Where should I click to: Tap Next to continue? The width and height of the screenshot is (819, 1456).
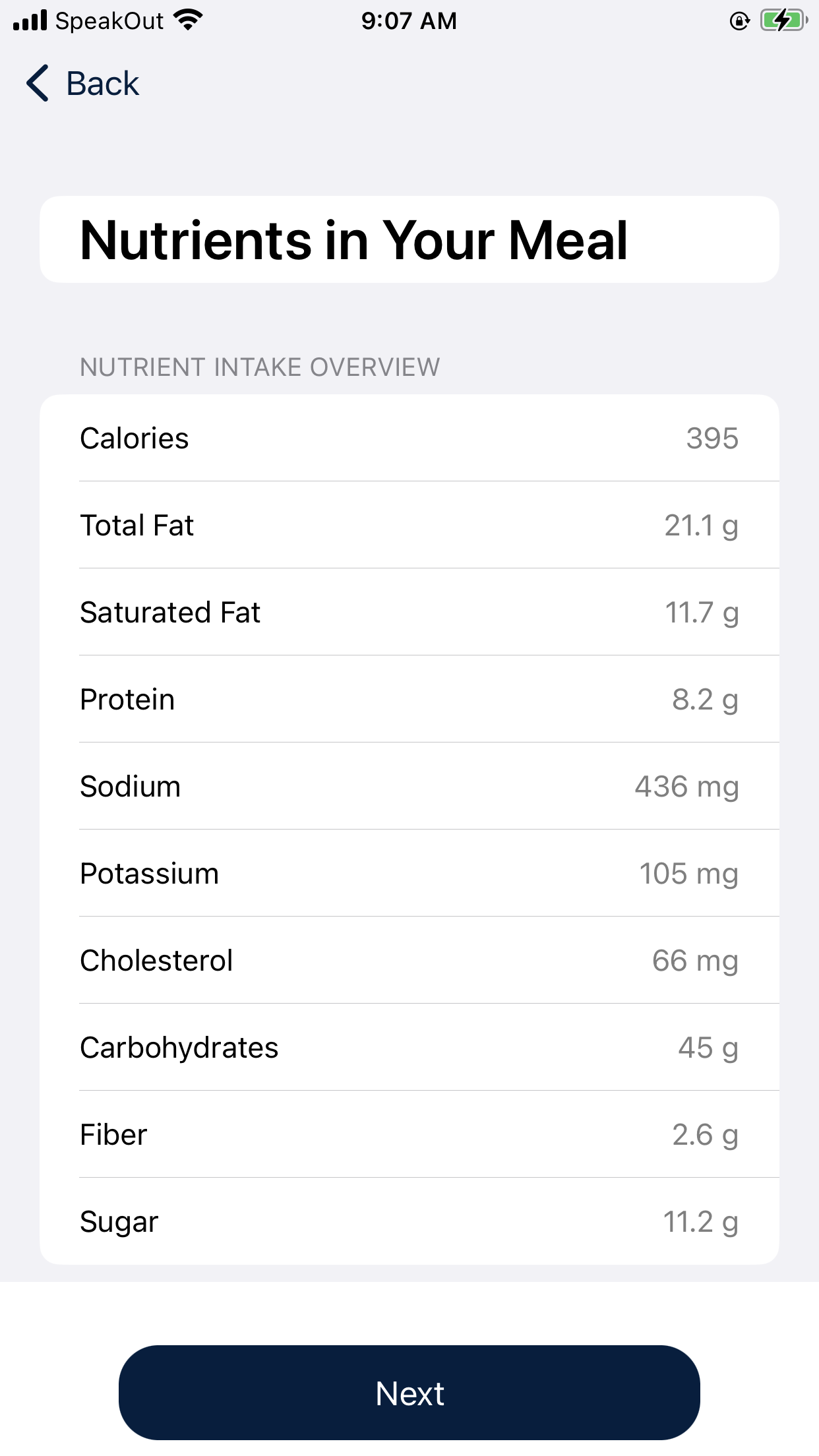pyautogui.click(x=409, y=1393)
